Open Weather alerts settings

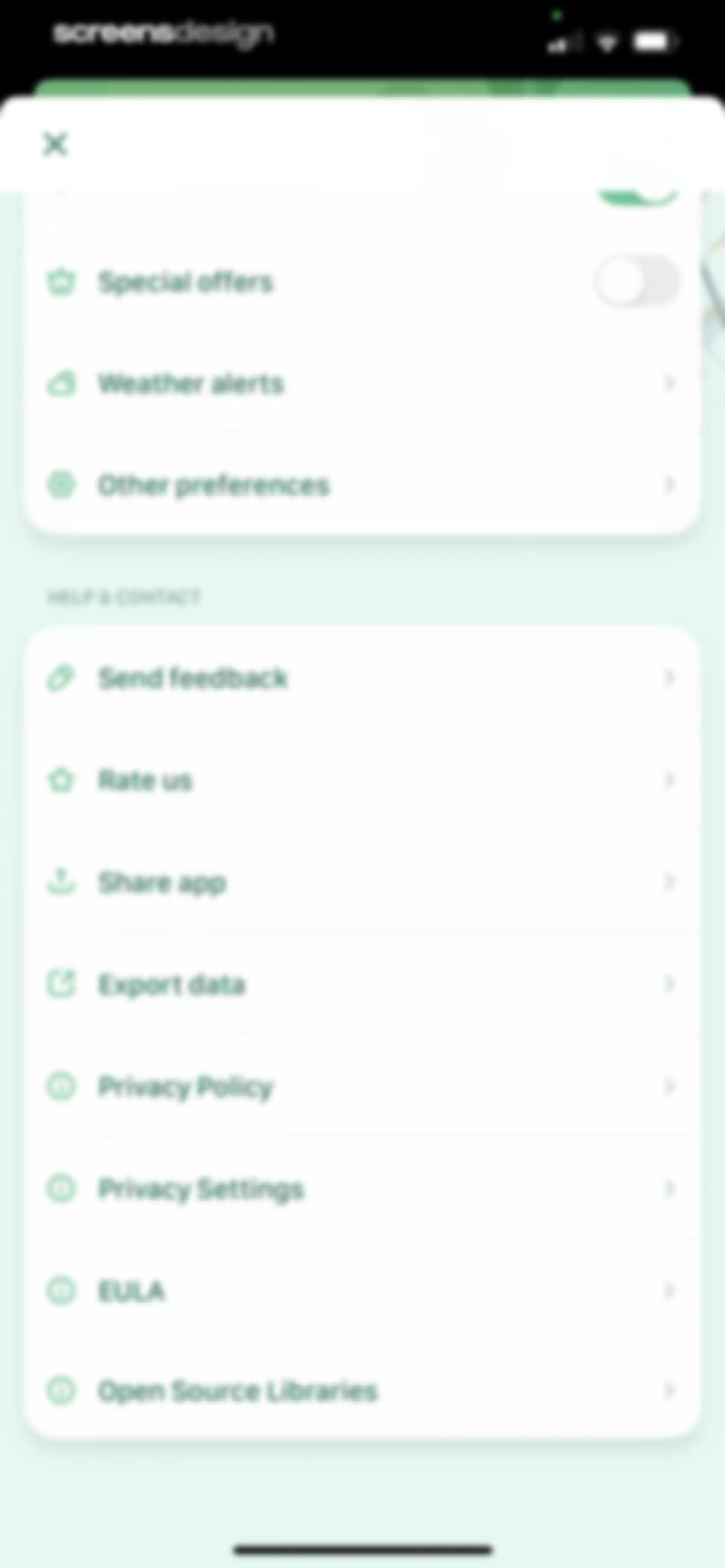[362, 383]
